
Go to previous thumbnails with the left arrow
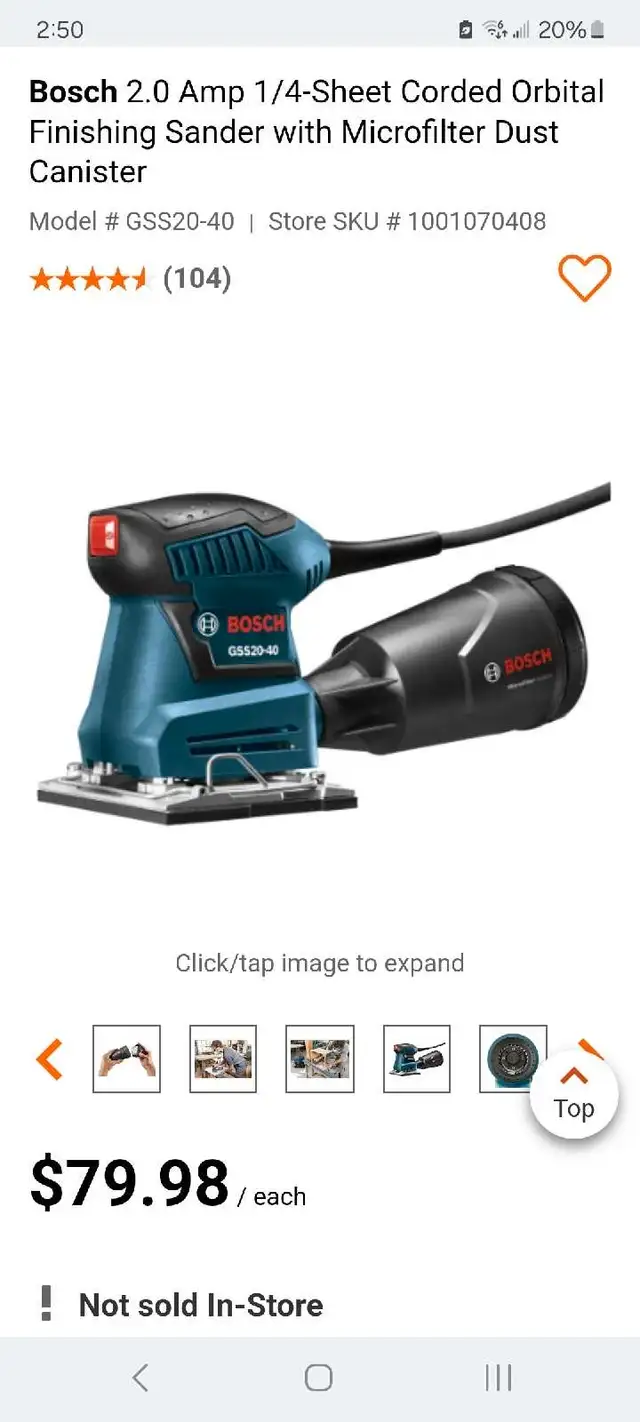click(x=49, y=1059)
